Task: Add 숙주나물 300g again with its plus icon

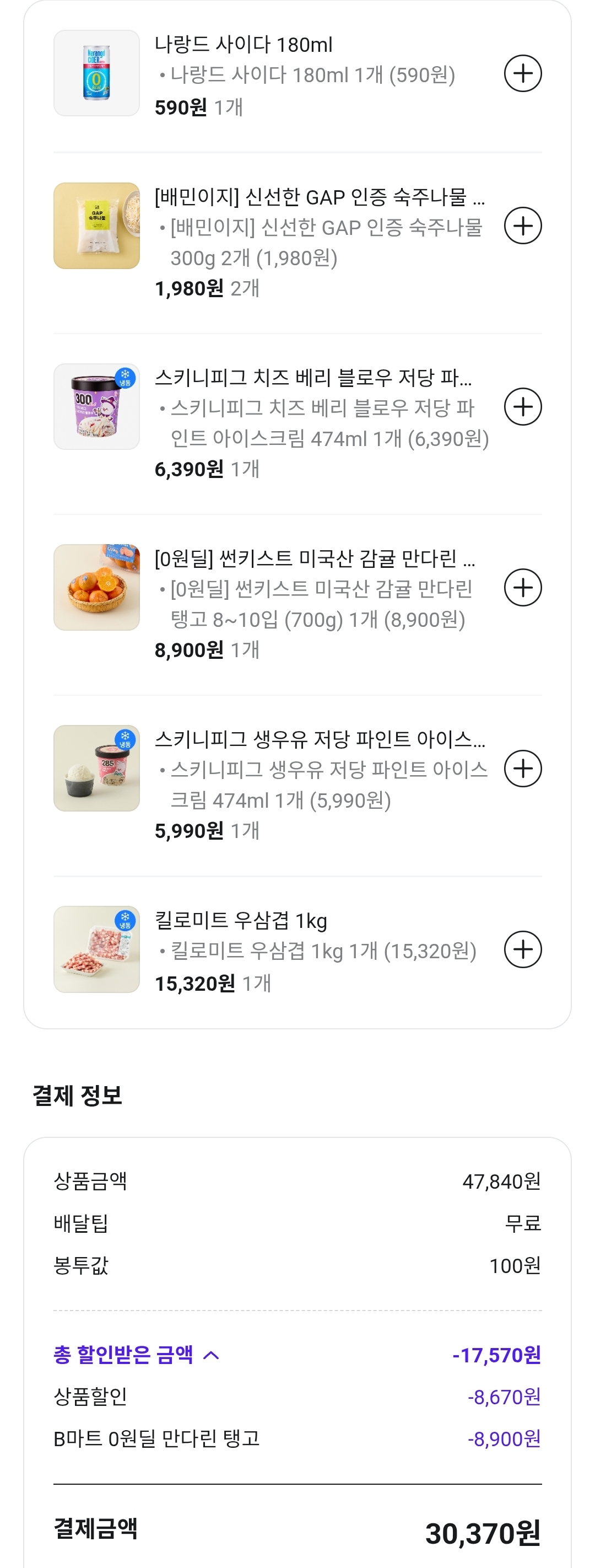Action: coord(523,226)
